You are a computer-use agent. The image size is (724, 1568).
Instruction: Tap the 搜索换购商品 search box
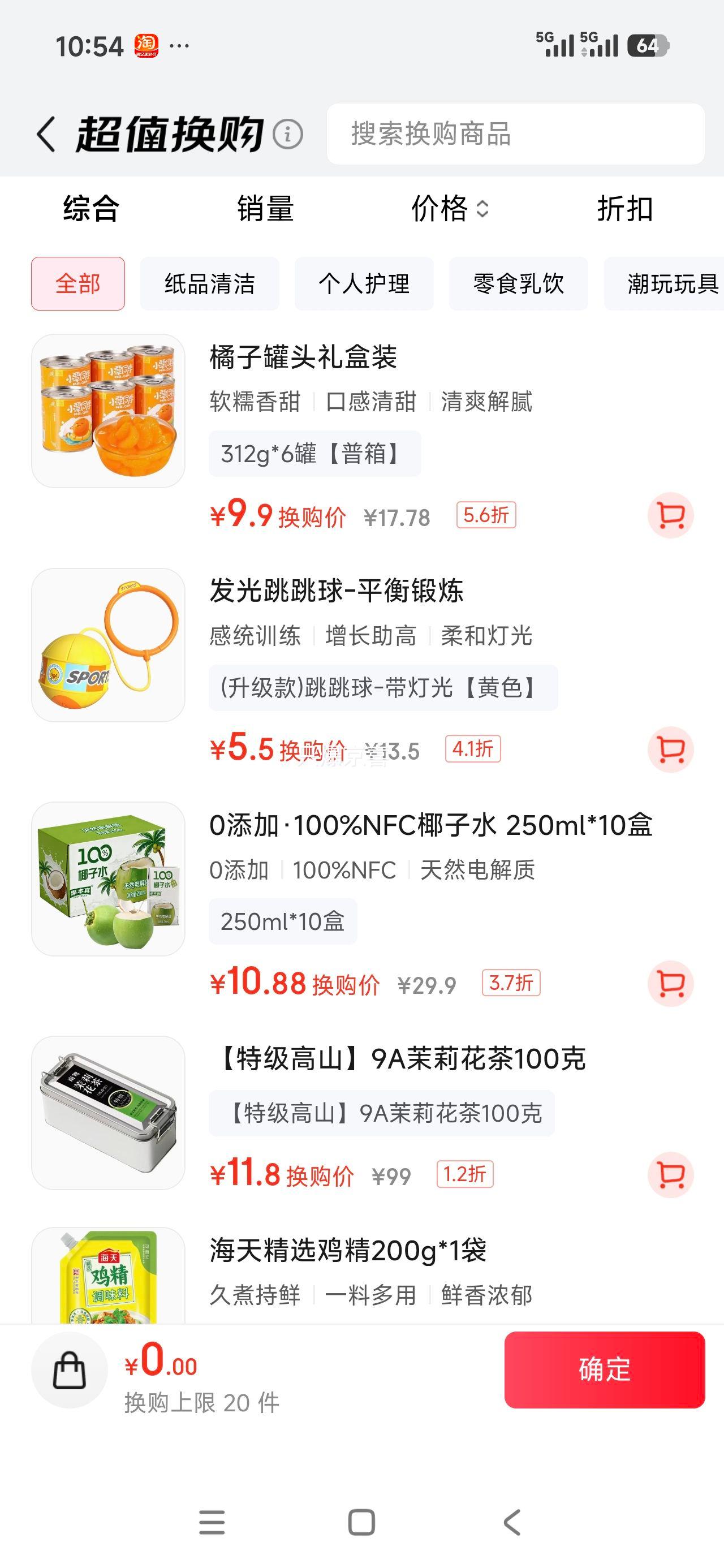[515, 134]
